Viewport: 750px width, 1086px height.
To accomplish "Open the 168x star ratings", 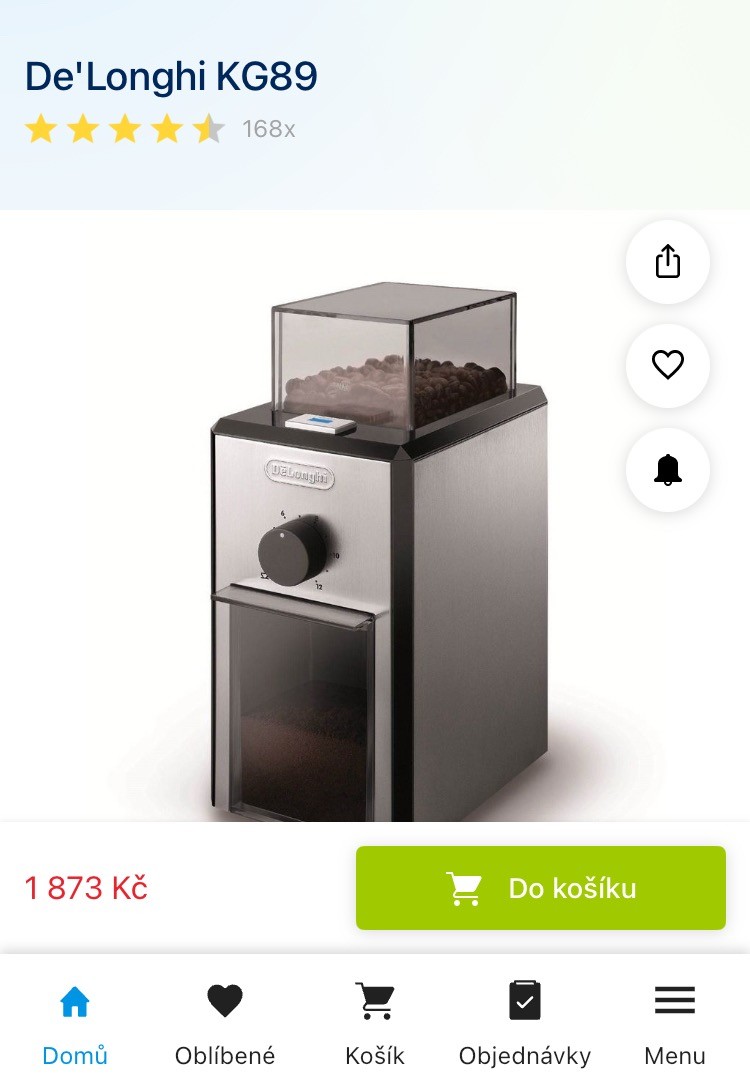I will [160, 129].
